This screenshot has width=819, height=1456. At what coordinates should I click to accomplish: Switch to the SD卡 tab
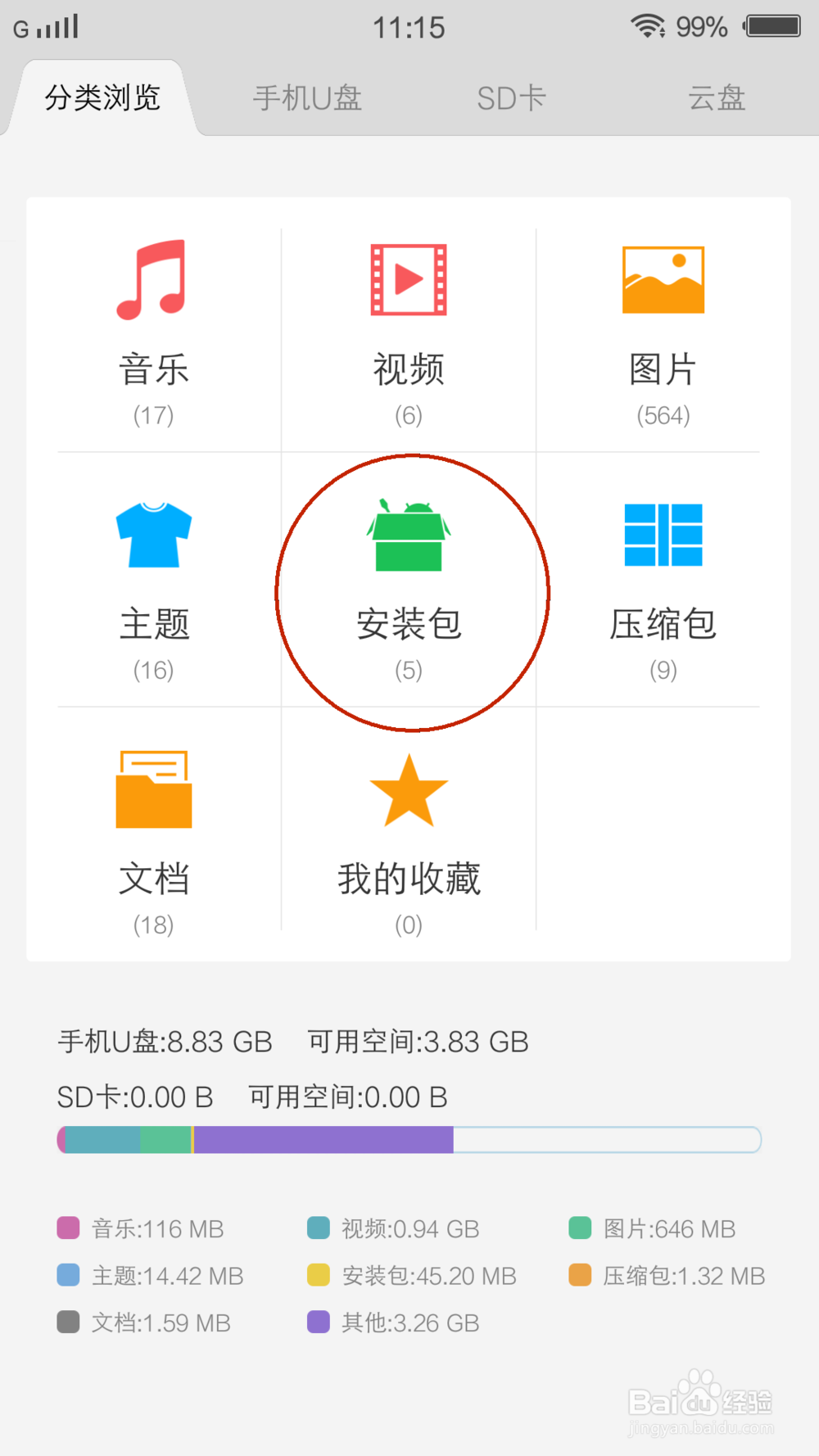(512, 98)
